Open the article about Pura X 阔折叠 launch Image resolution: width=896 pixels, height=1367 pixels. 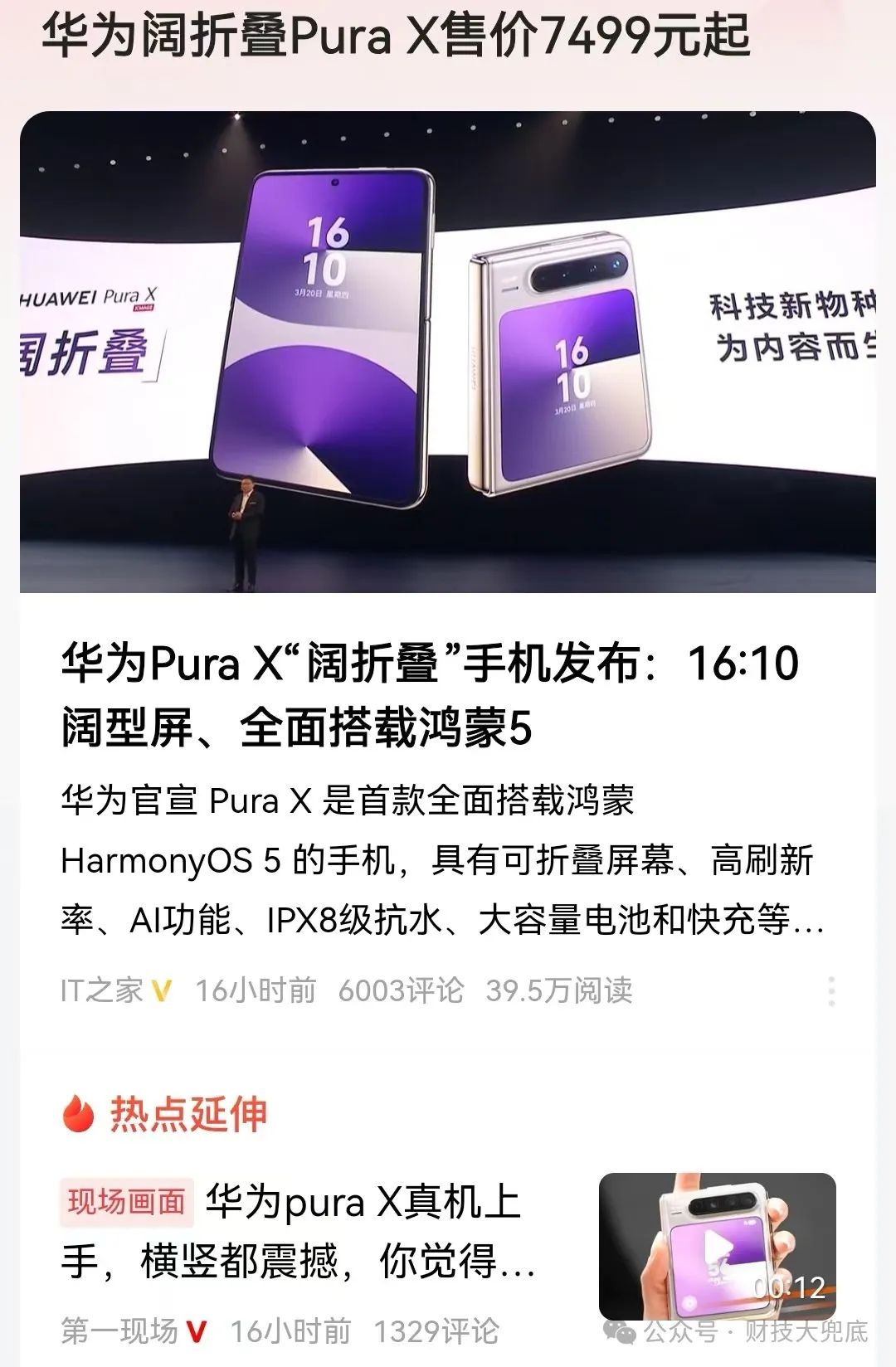pos(430,695)
